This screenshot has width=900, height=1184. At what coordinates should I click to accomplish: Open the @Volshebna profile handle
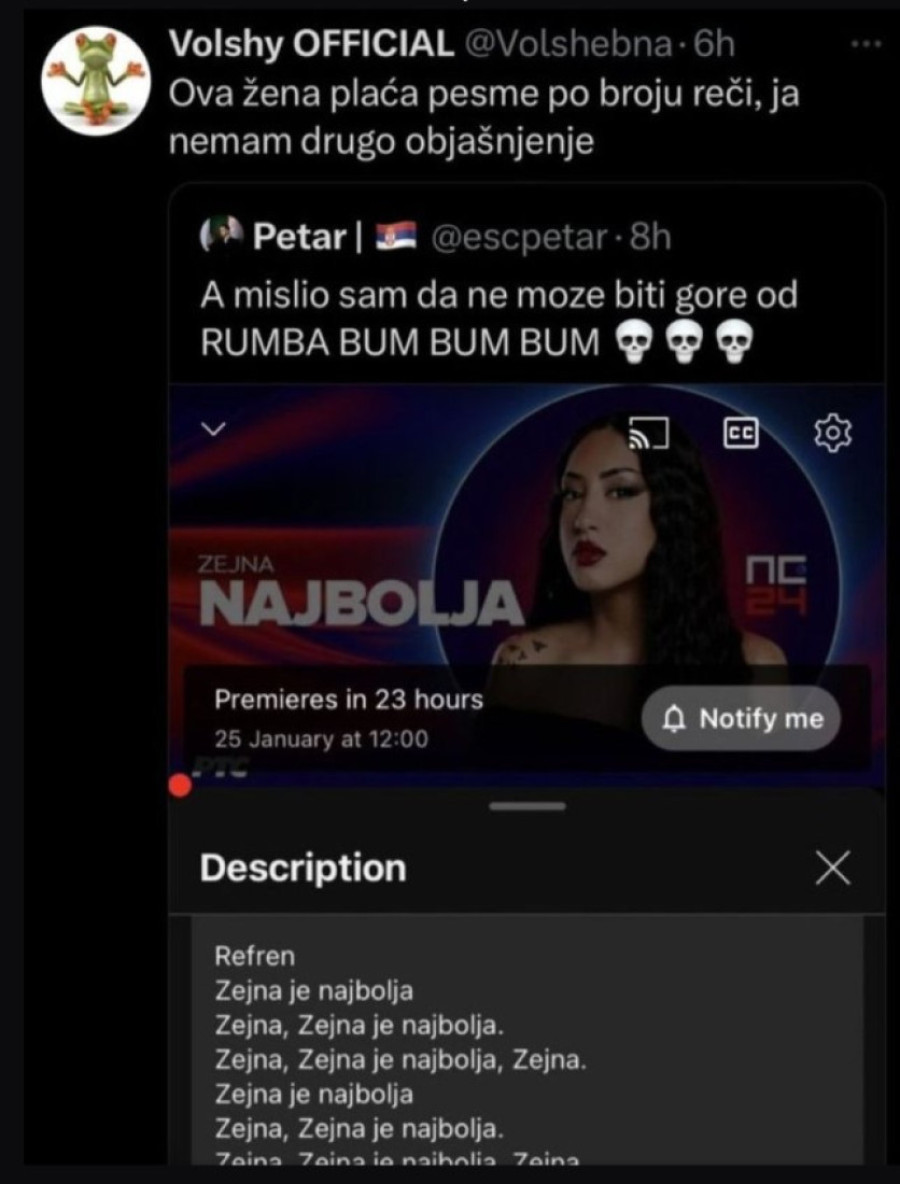point(572,43)
